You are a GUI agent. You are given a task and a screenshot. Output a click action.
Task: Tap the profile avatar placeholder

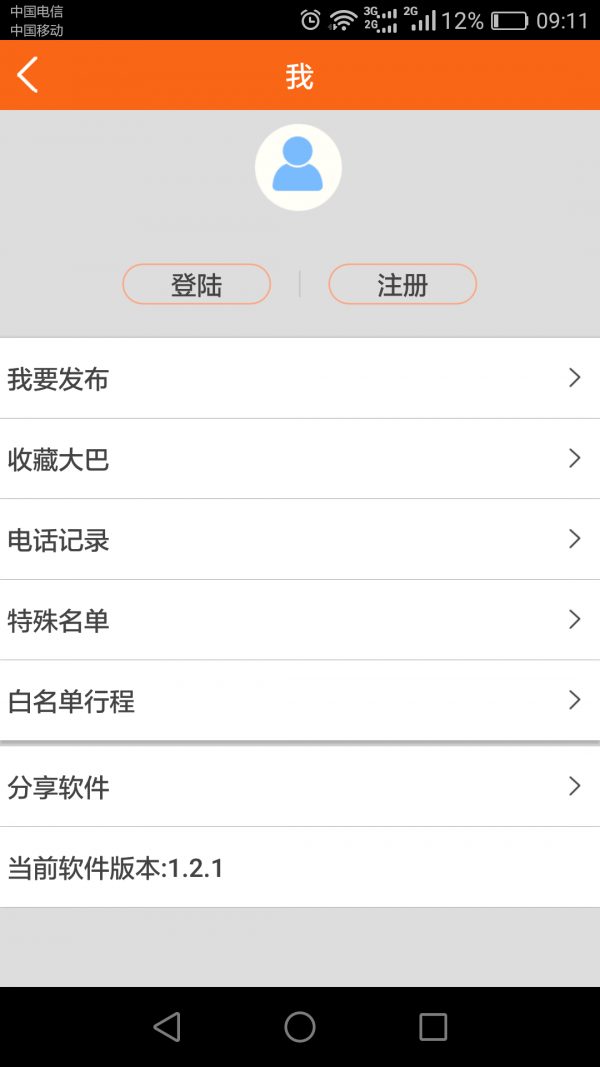click(x=298, y=167)
